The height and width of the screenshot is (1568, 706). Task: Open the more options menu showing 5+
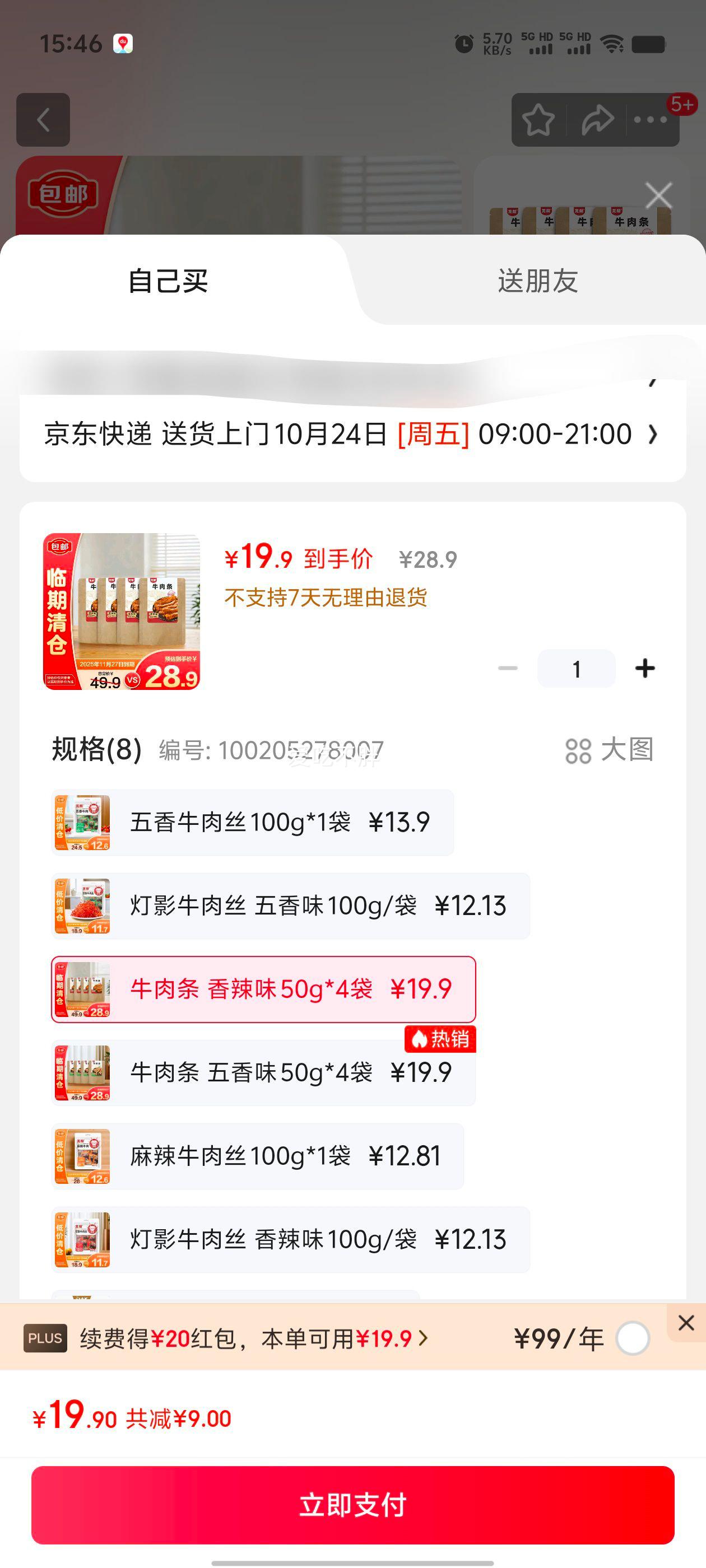(x=651, y=119)
